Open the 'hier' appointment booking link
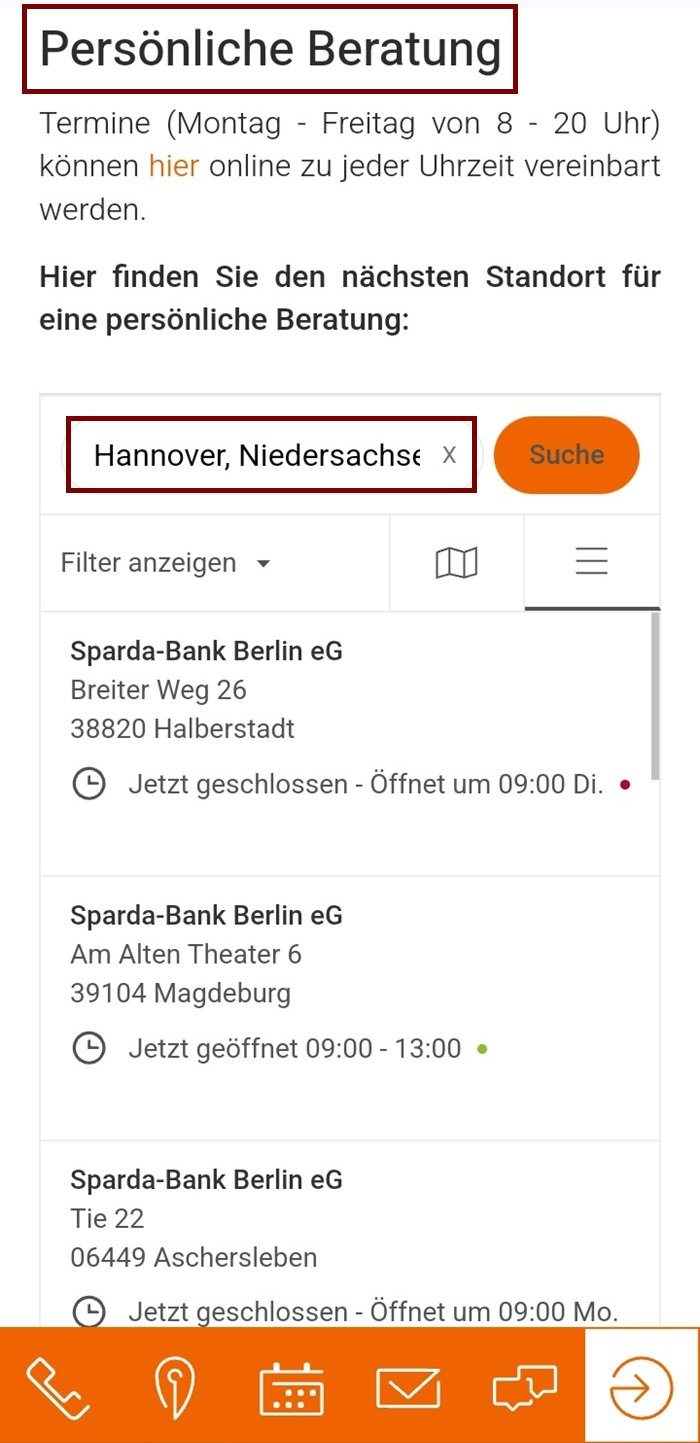This screenshot has height=1443, width=700. coord(174,166)
